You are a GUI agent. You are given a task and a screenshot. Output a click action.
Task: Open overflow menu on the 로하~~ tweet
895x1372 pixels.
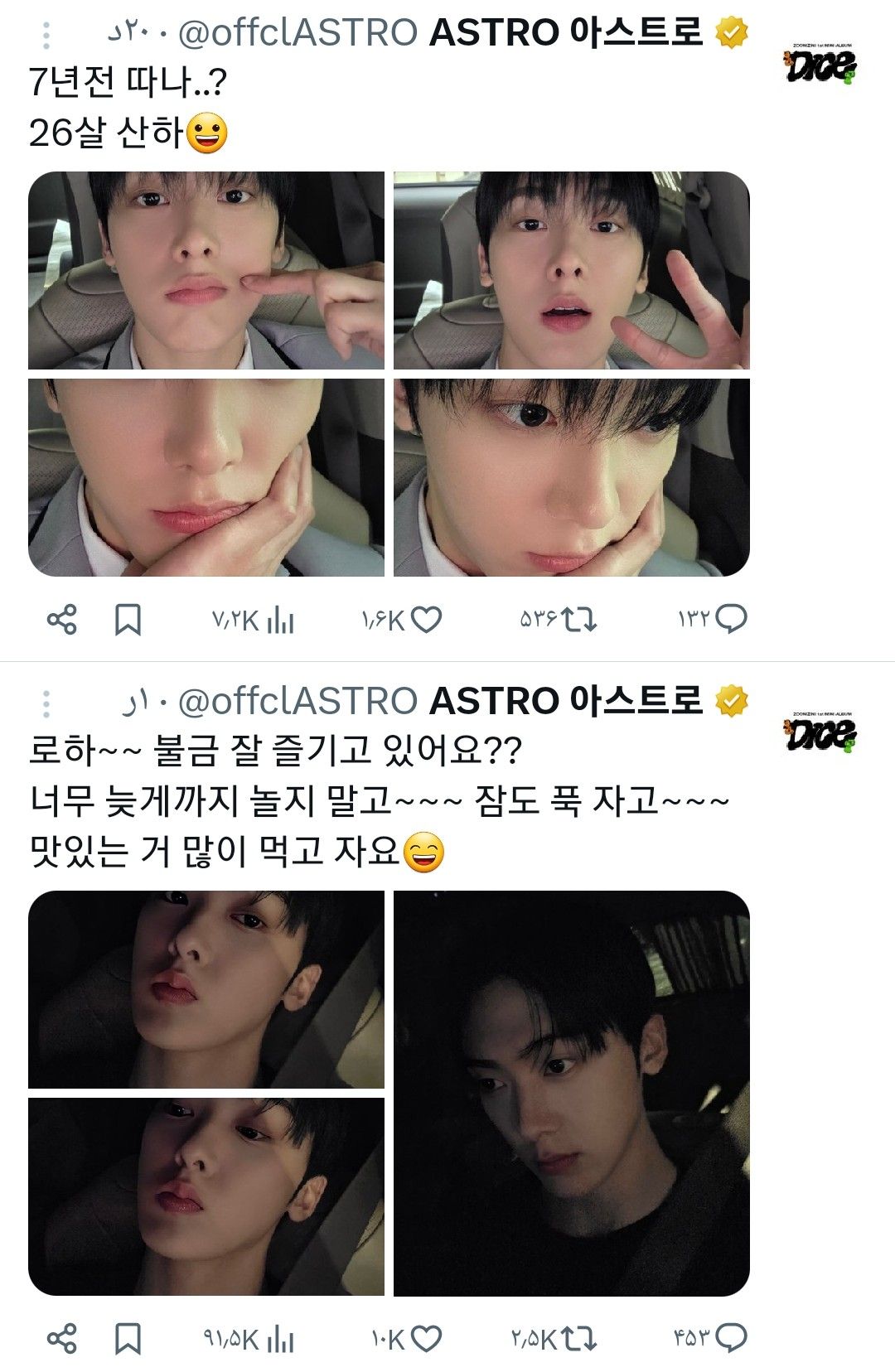click(46, 704)
